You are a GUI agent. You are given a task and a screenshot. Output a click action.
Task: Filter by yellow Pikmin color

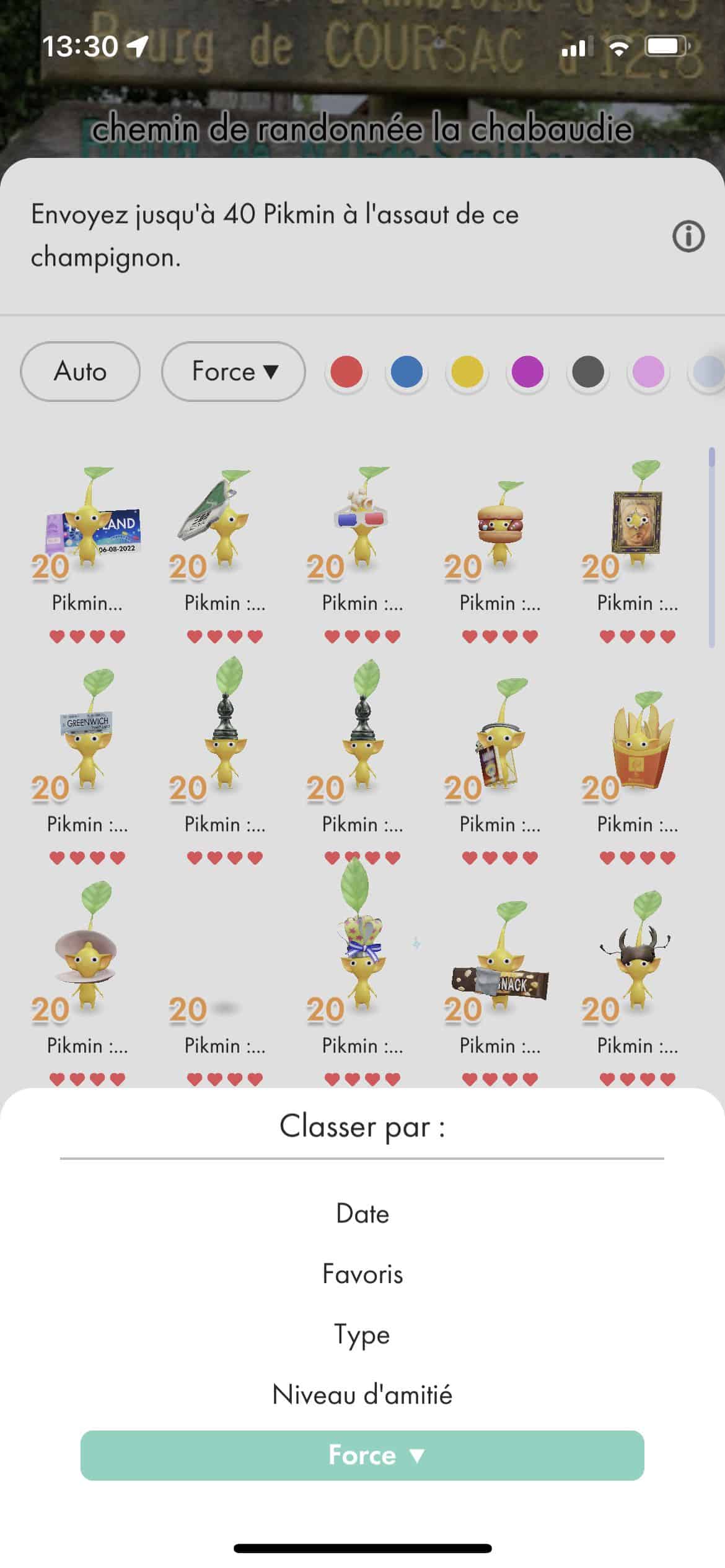pyautogui.click(x=467, y=372)
